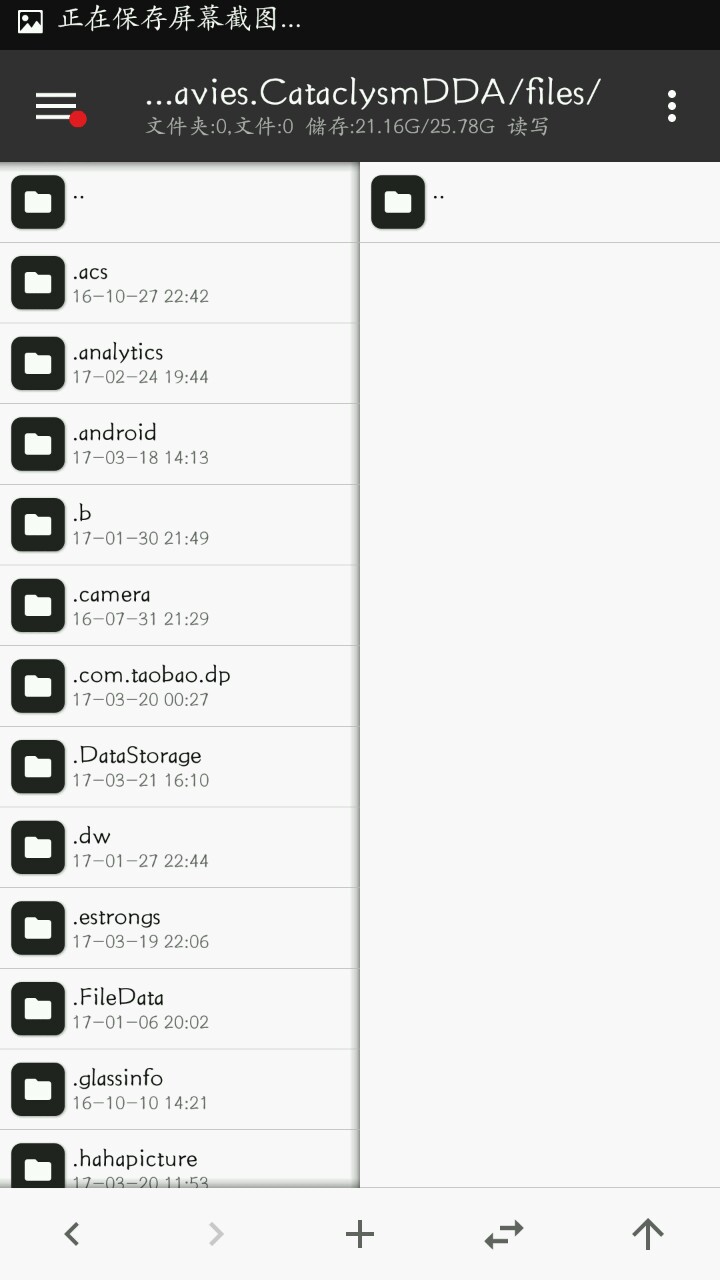Open the .b folder
The height and width of the screenshot is (1280, 720).
178,525
